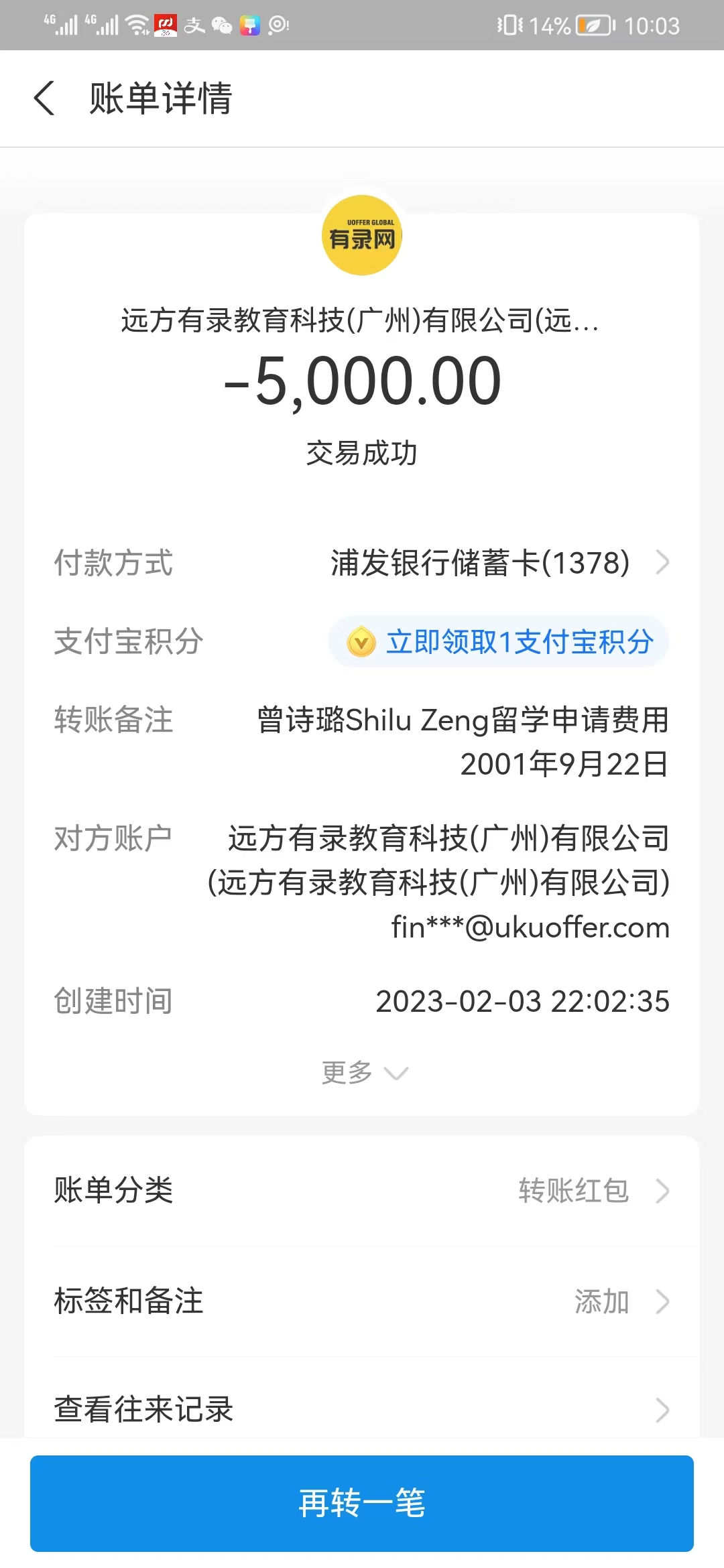Expand 更多 transaction details
Viewport: 724px width, 1568px height.
363,1073
